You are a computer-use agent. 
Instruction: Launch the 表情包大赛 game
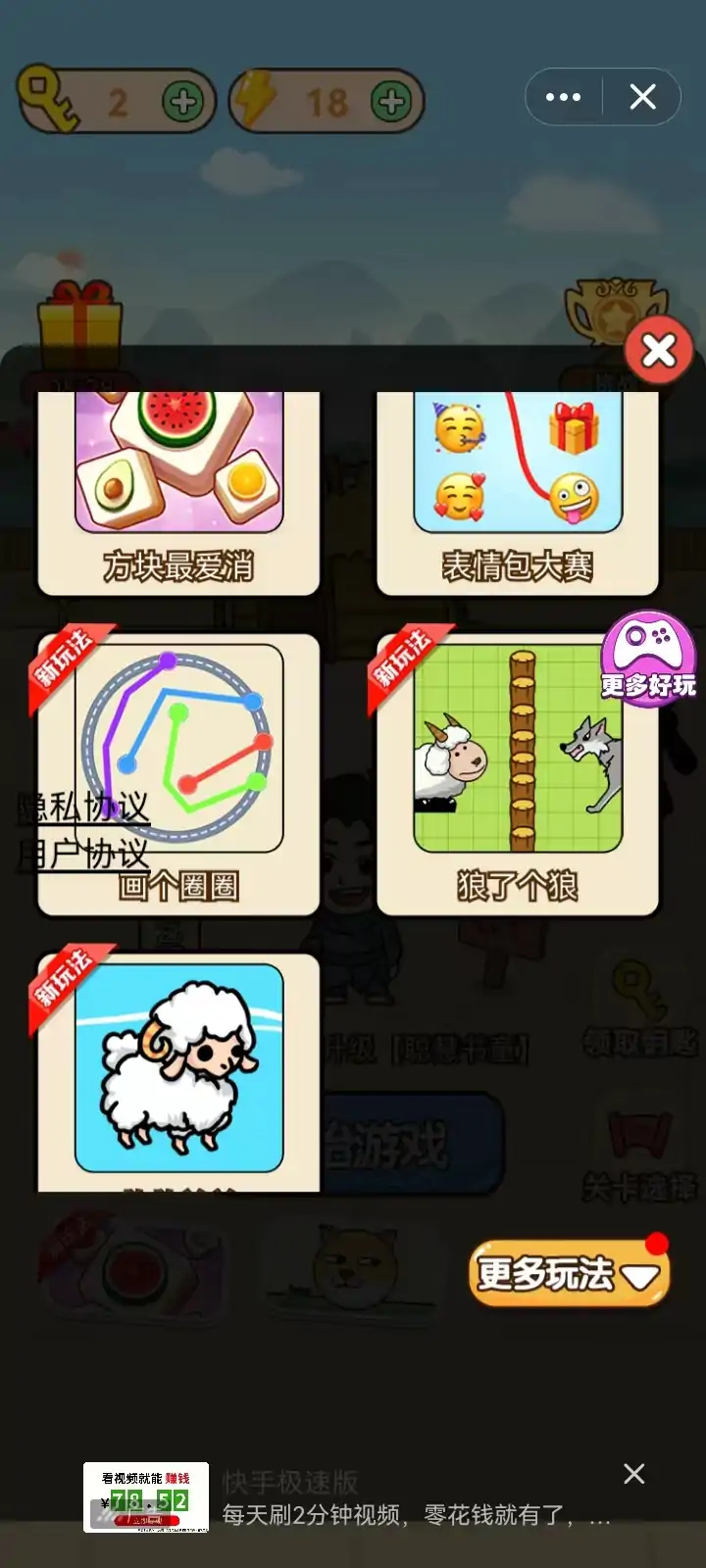point(518,490)
